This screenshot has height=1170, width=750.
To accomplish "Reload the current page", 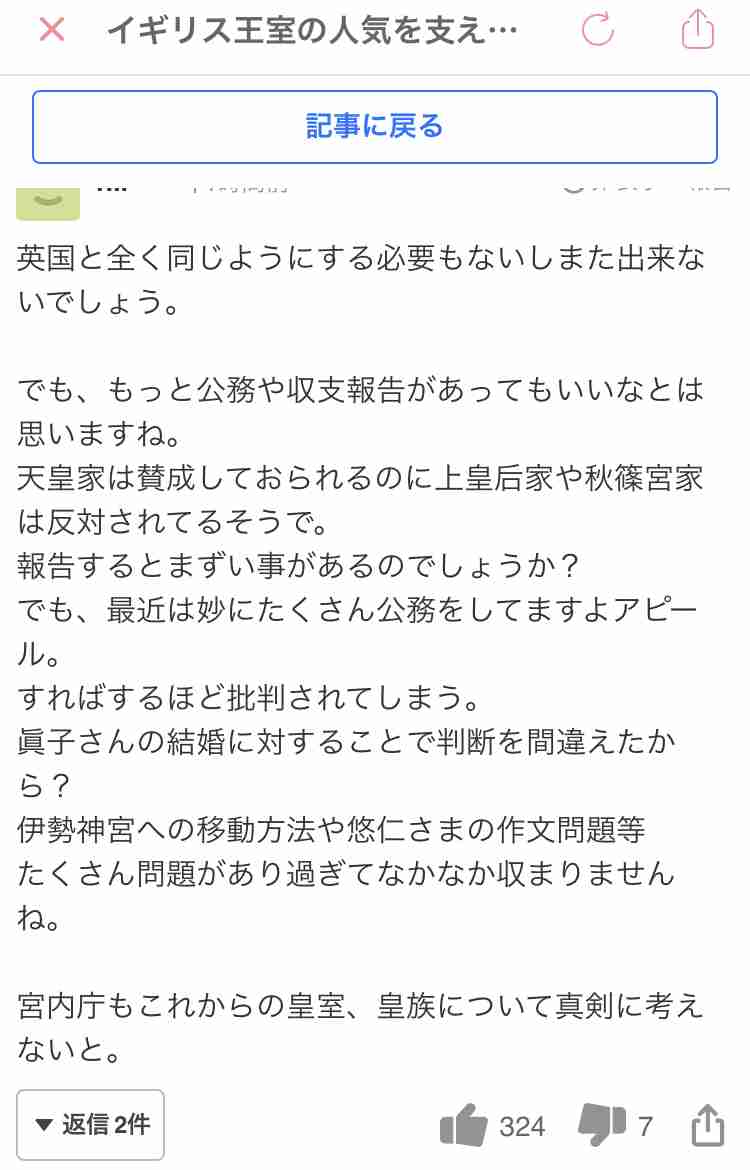I will tap(597, 31).
